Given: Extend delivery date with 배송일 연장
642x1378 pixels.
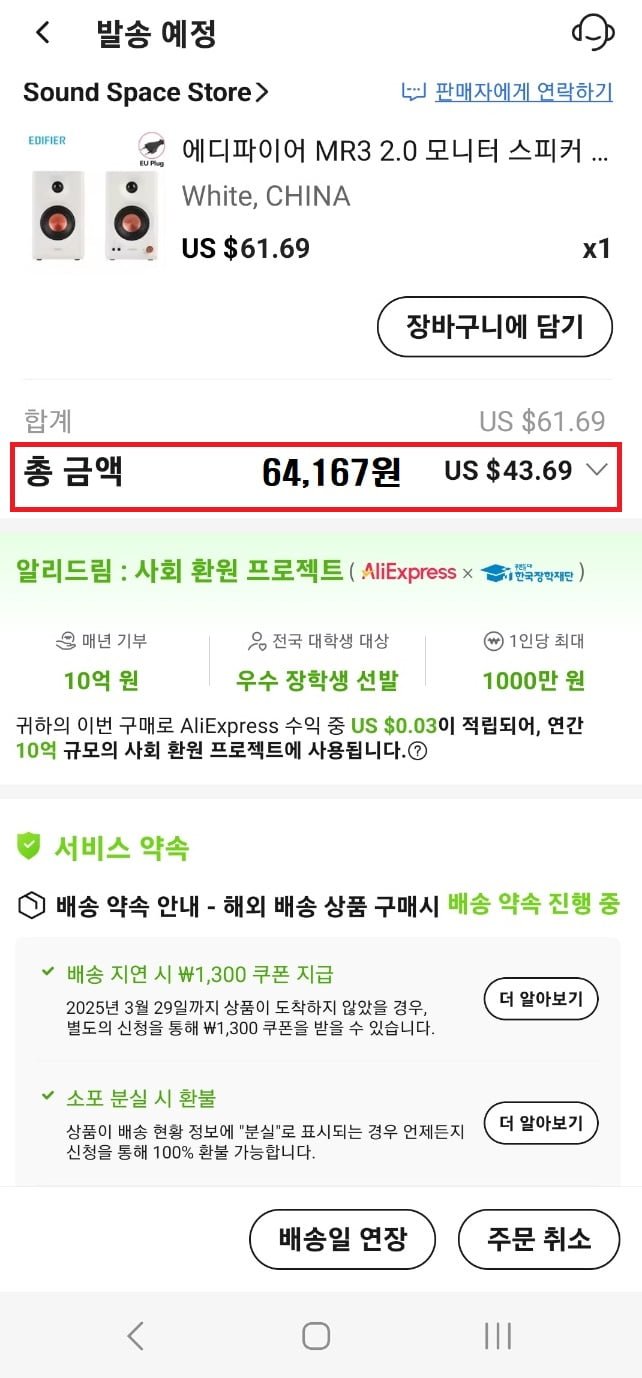Looking at the screenshot, I should [x=342, y=1240].
